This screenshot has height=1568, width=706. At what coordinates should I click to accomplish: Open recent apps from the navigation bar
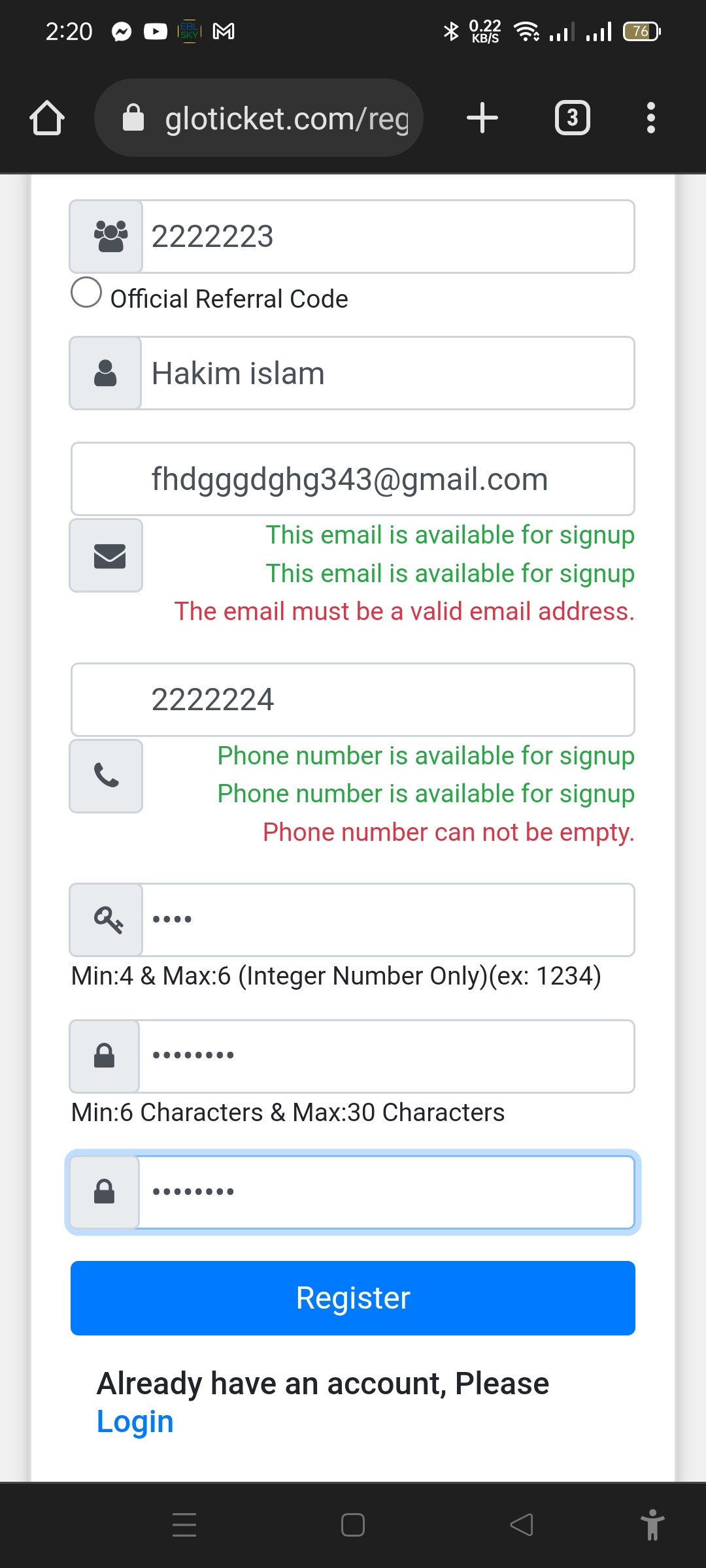(184, 1525)
